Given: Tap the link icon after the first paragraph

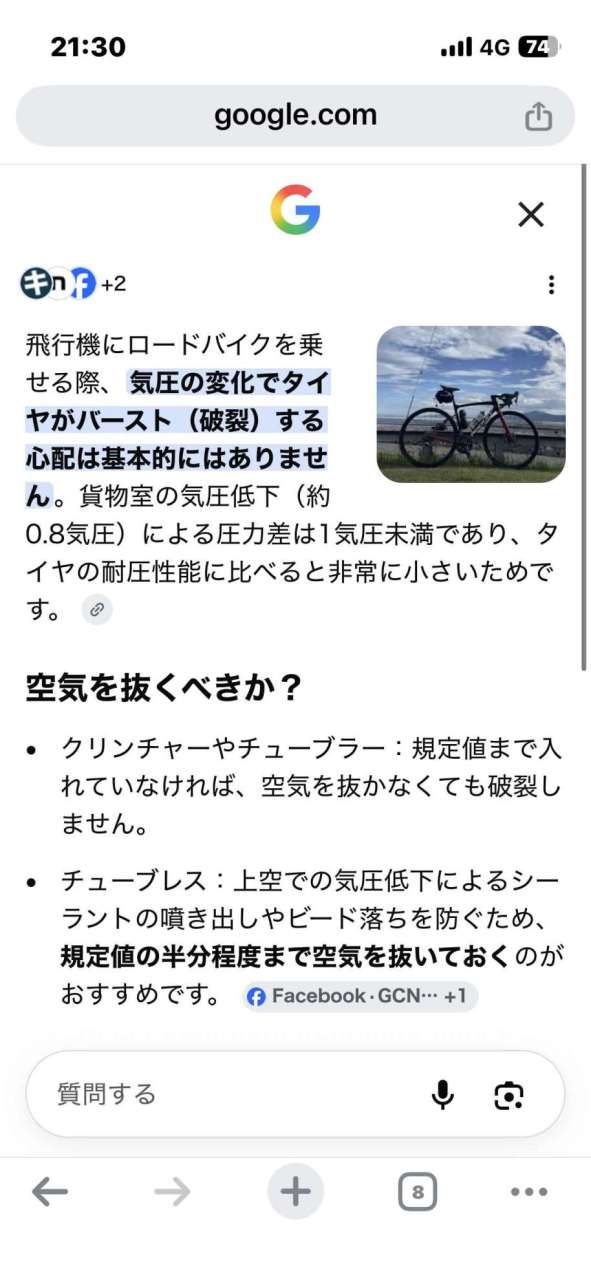Looking at the screenshot, I should click(x=97, y=609).
